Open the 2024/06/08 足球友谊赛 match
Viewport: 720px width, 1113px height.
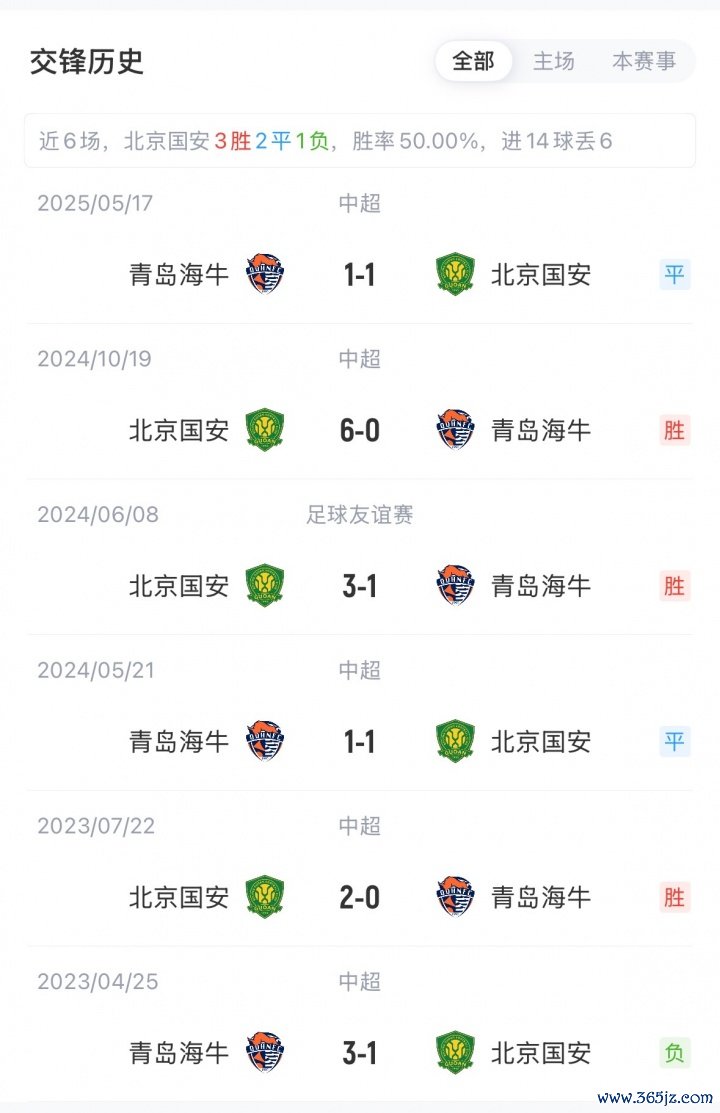pyautogui.click(x=360, y=586)
